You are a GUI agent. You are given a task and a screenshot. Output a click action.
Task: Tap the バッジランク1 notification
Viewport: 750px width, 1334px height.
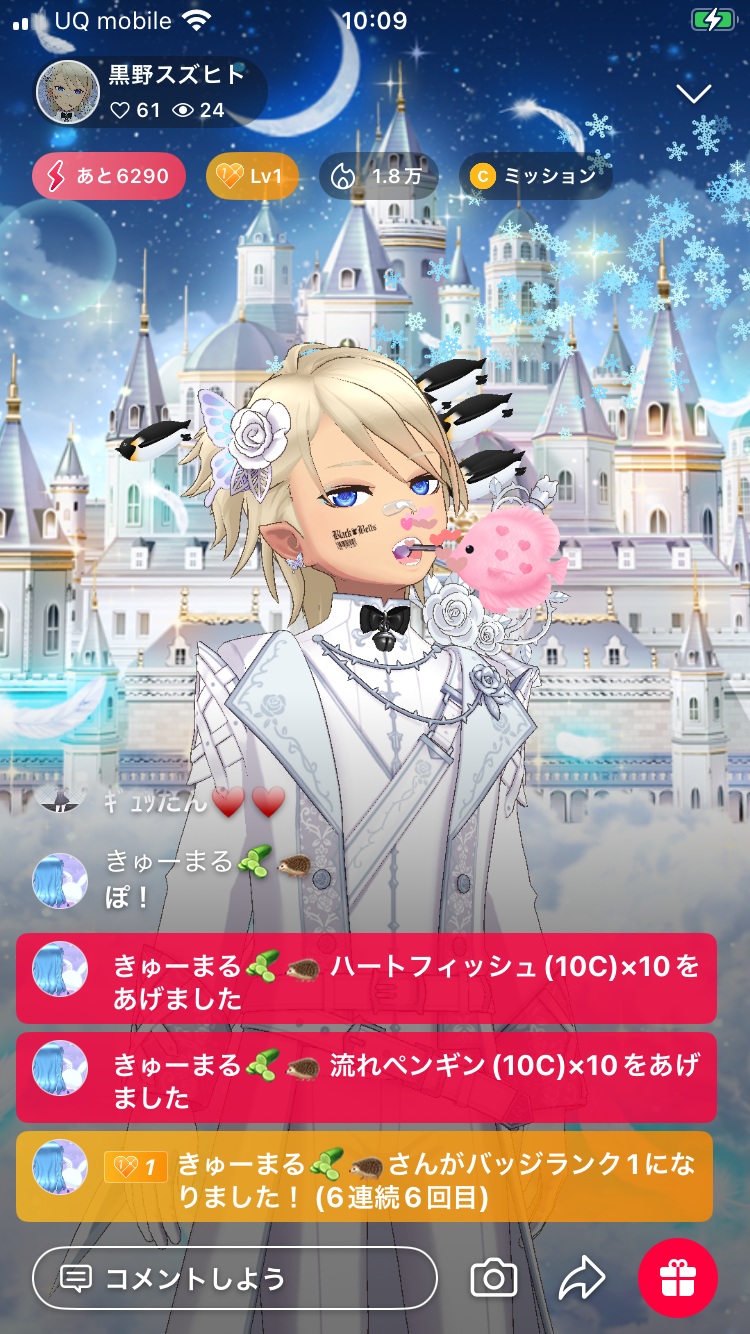tap(366, 1177)
